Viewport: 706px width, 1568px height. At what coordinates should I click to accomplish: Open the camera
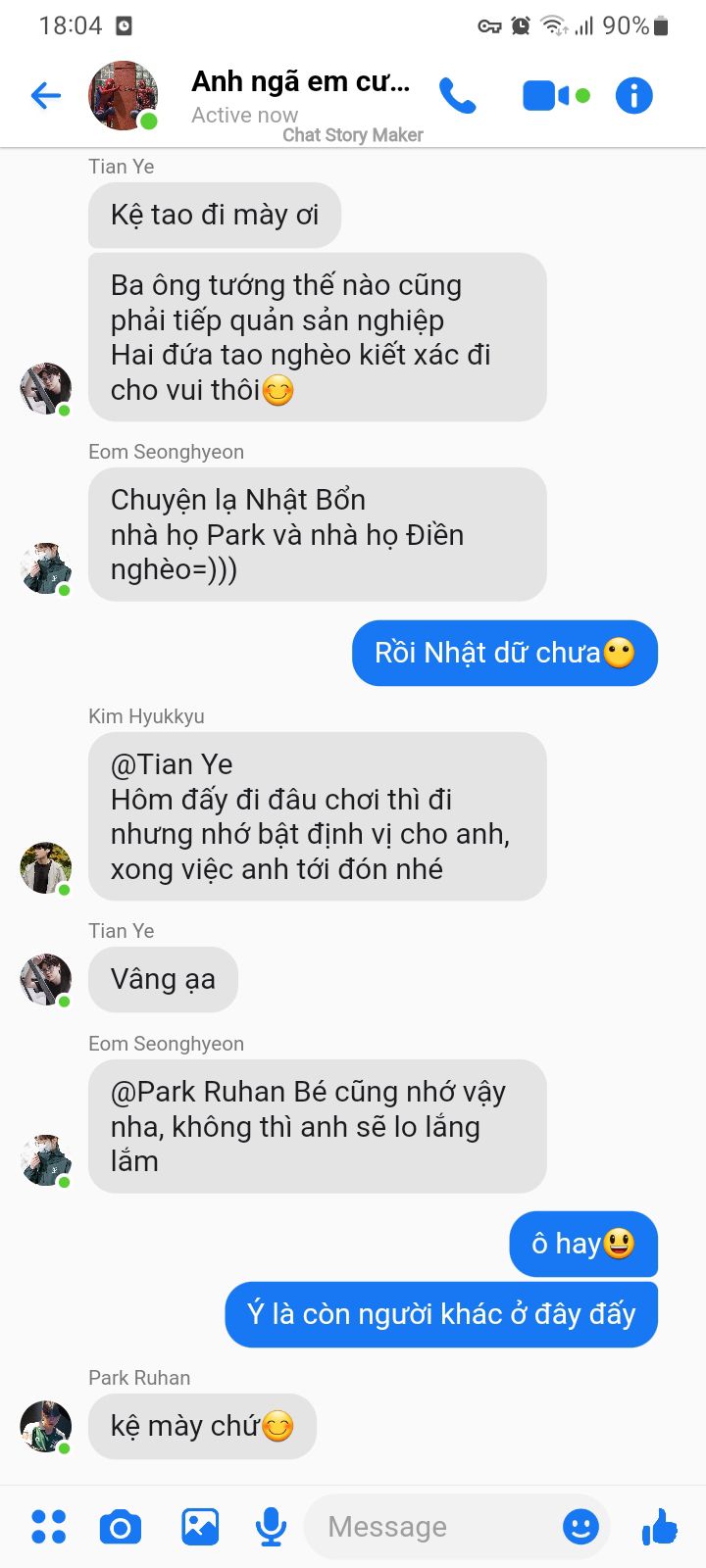coord(121,1526)
